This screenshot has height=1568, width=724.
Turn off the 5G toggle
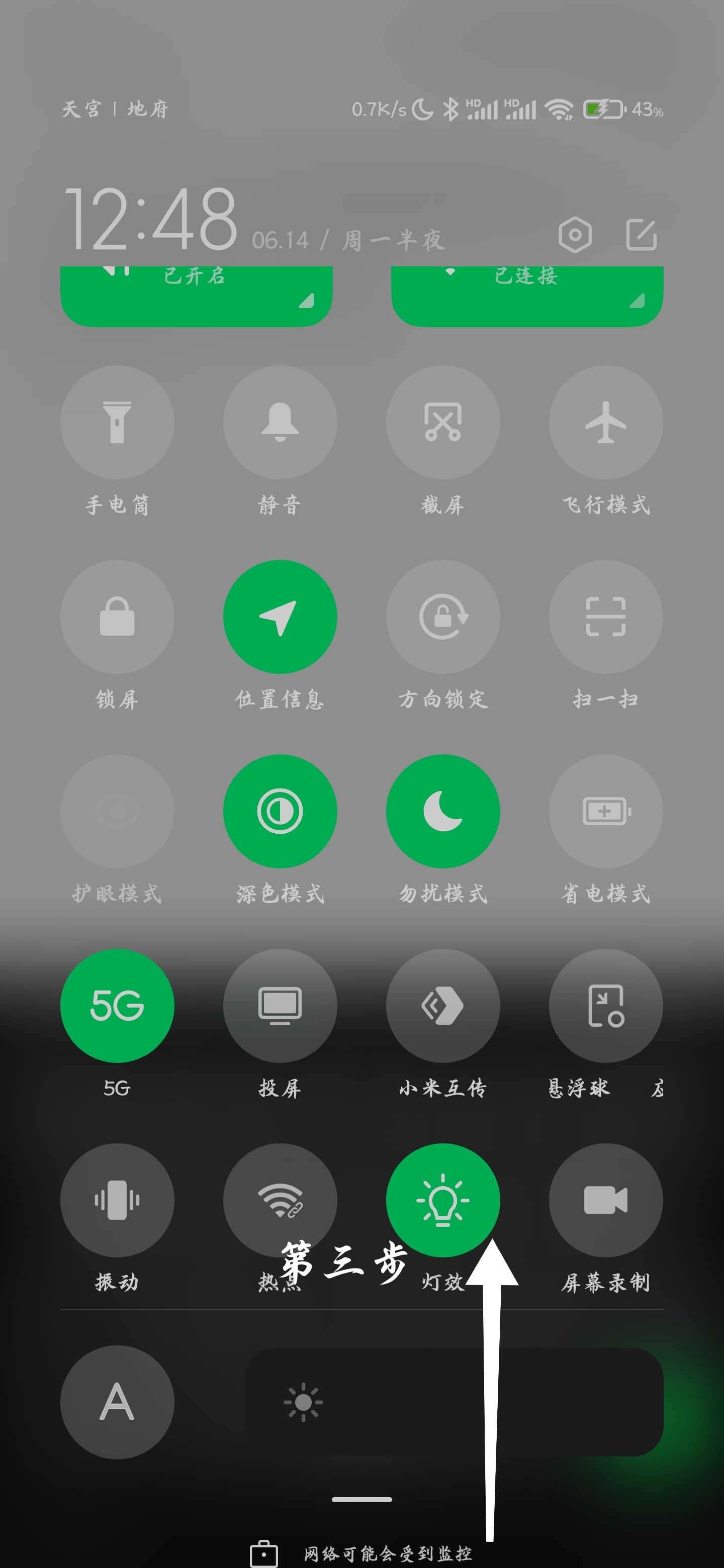tap(117, 1006)
